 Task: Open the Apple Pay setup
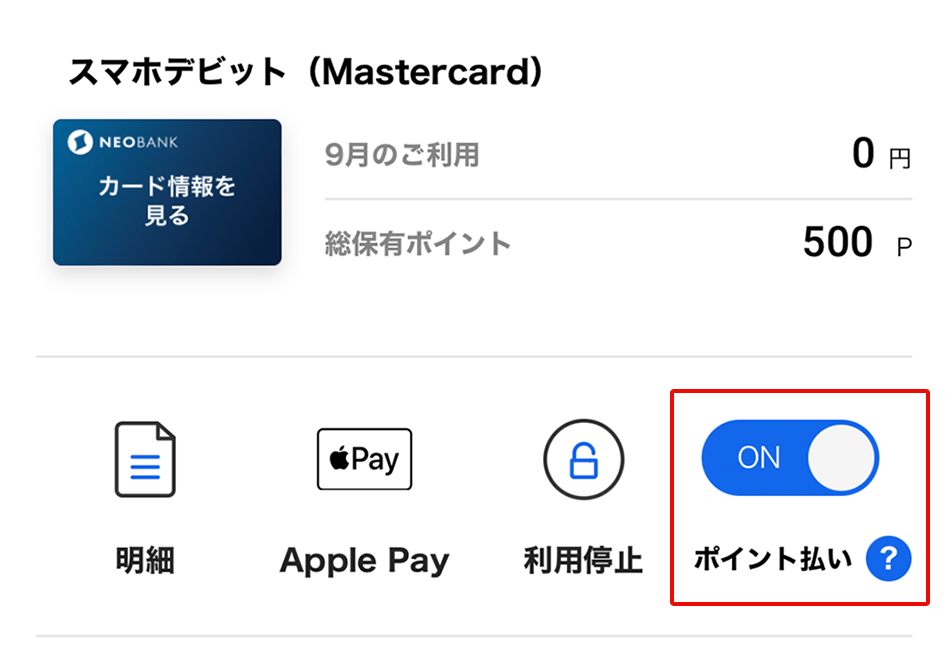364,460
